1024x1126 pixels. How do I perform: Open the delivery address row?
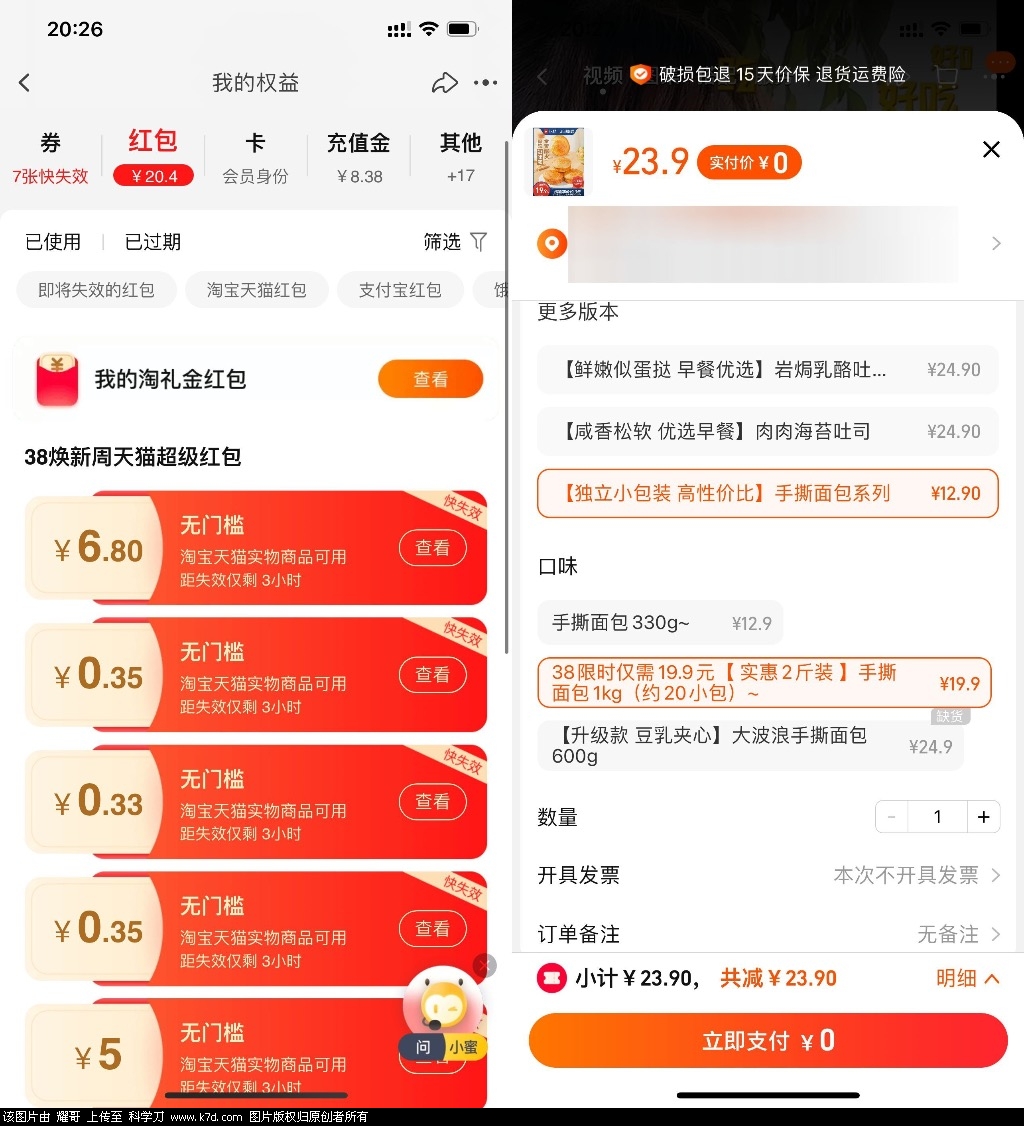(770, 244)
